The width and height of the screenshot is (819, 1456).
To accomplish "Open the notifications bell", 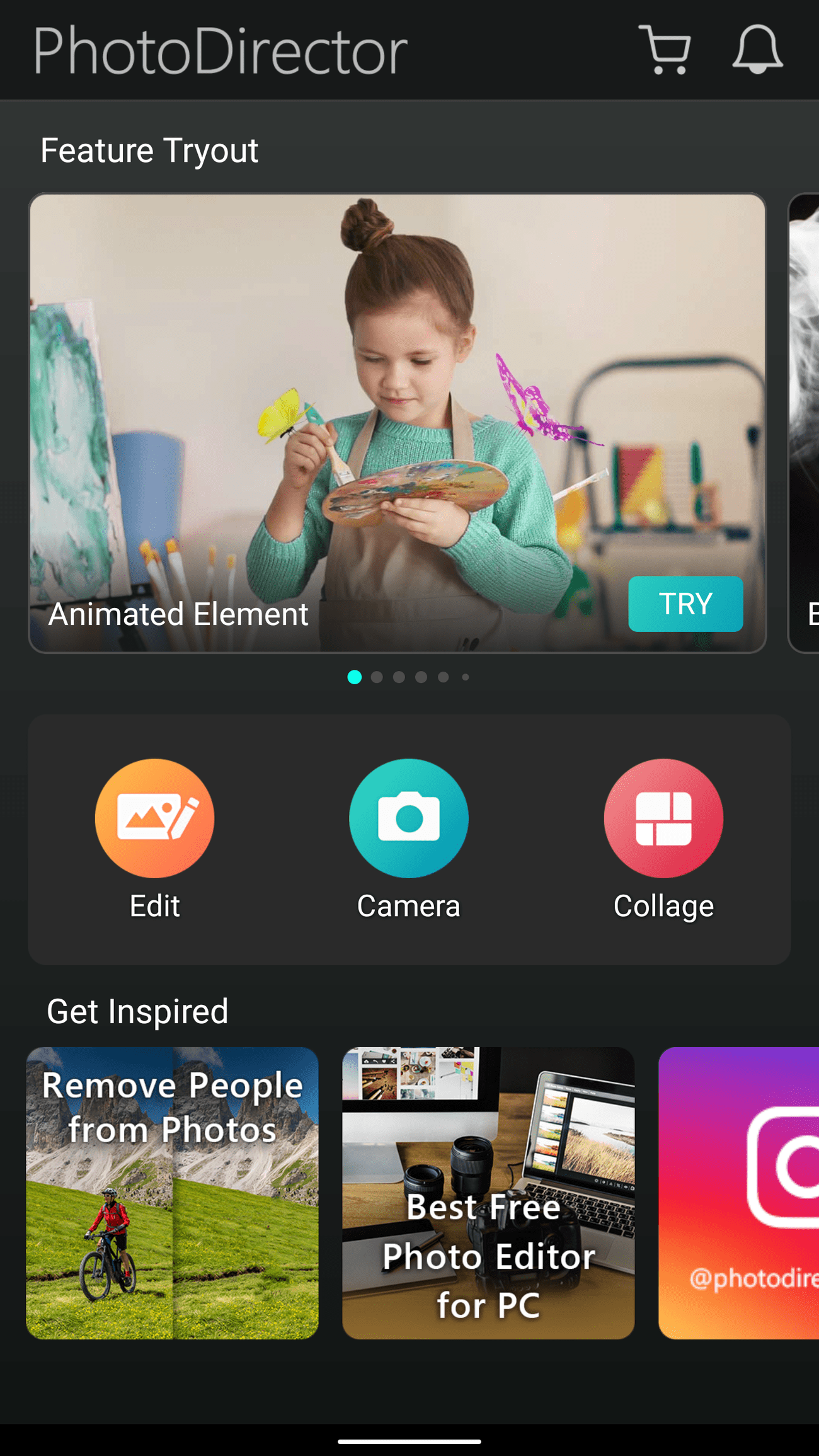I will point(757,50).
